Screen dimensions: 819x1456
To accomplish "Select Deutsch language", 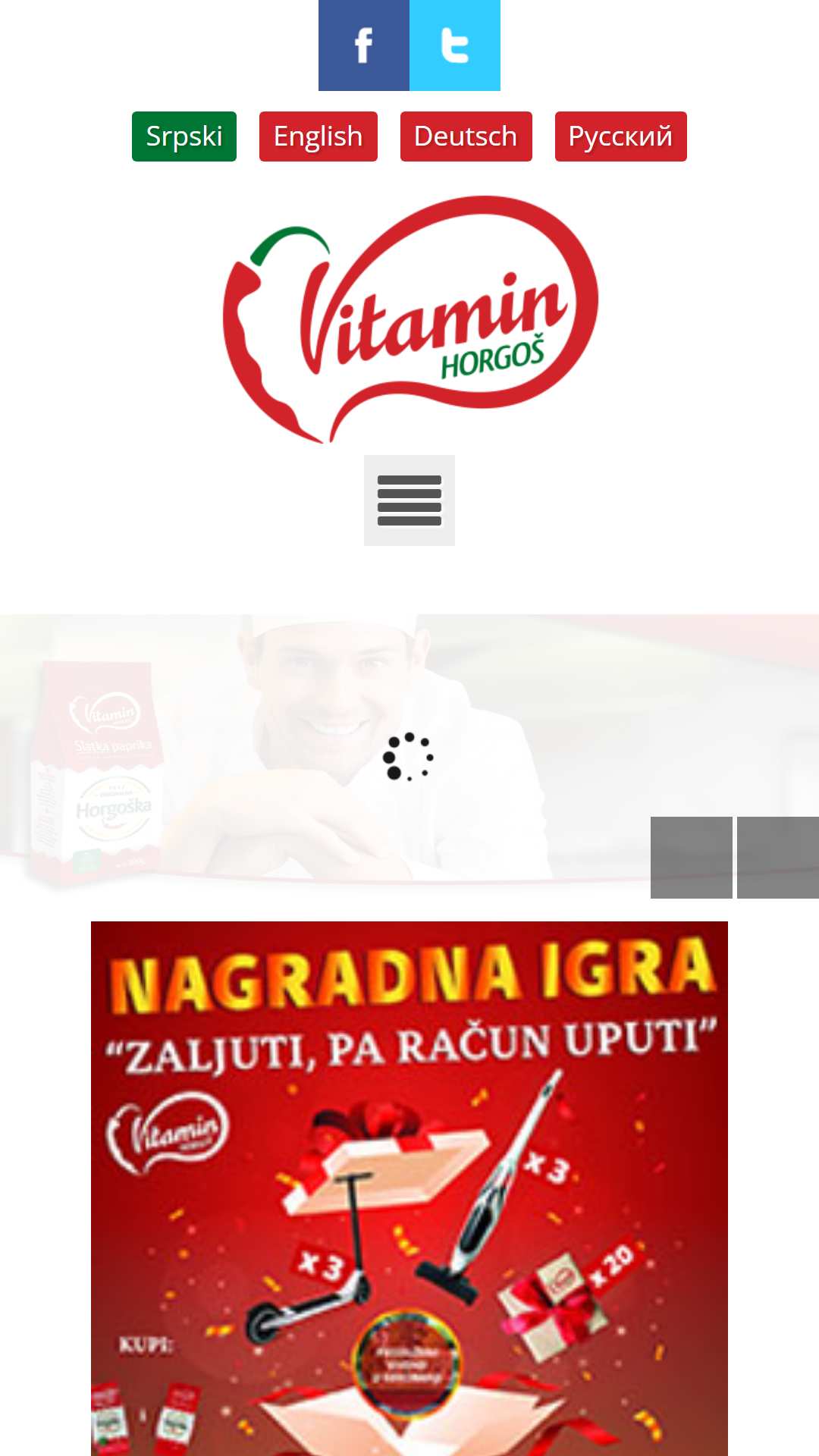I will [466, 136].
